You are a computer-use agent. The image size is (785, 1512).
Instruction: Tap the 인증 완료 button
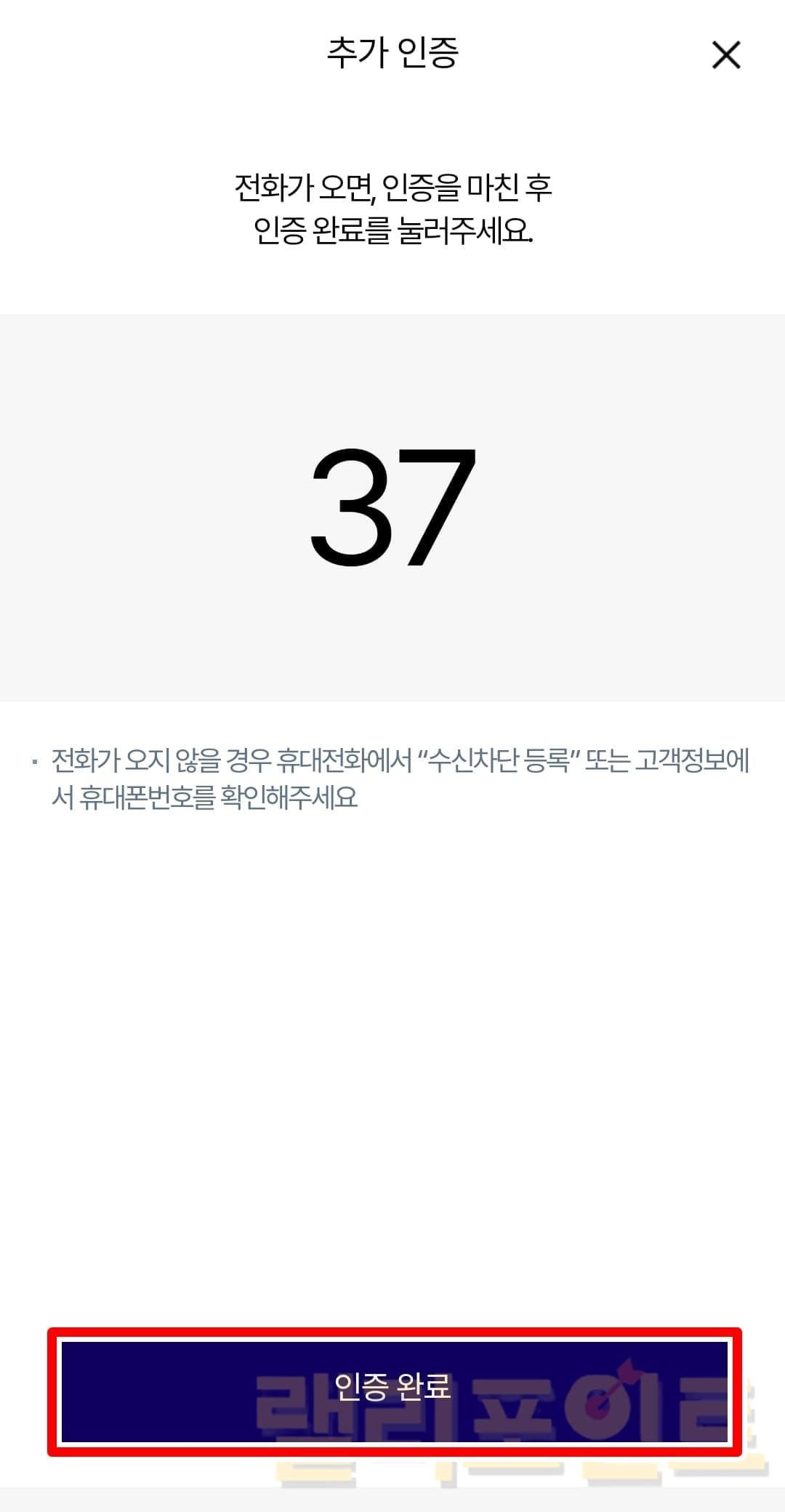pyautogui.click(x=394, y=1391)
